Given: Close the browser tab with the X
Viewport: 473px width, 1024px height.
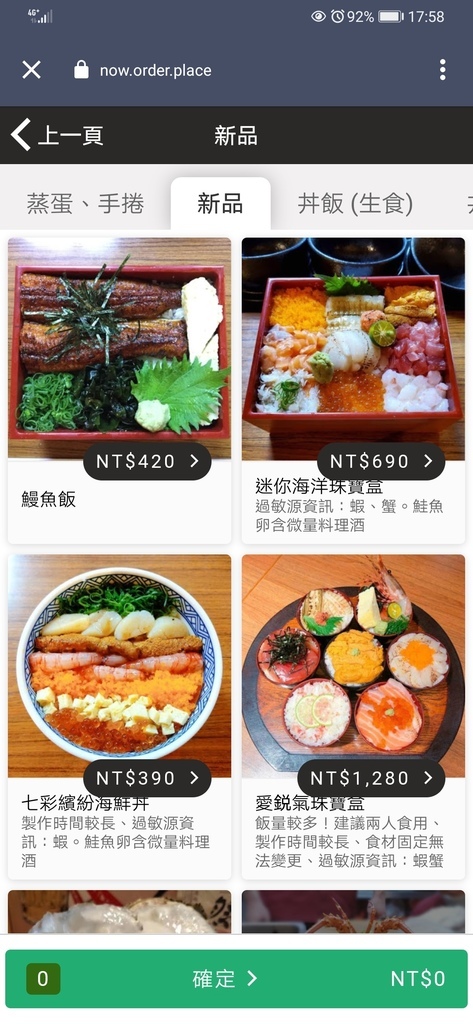Looking at the screenshot, I should (31, 70).
